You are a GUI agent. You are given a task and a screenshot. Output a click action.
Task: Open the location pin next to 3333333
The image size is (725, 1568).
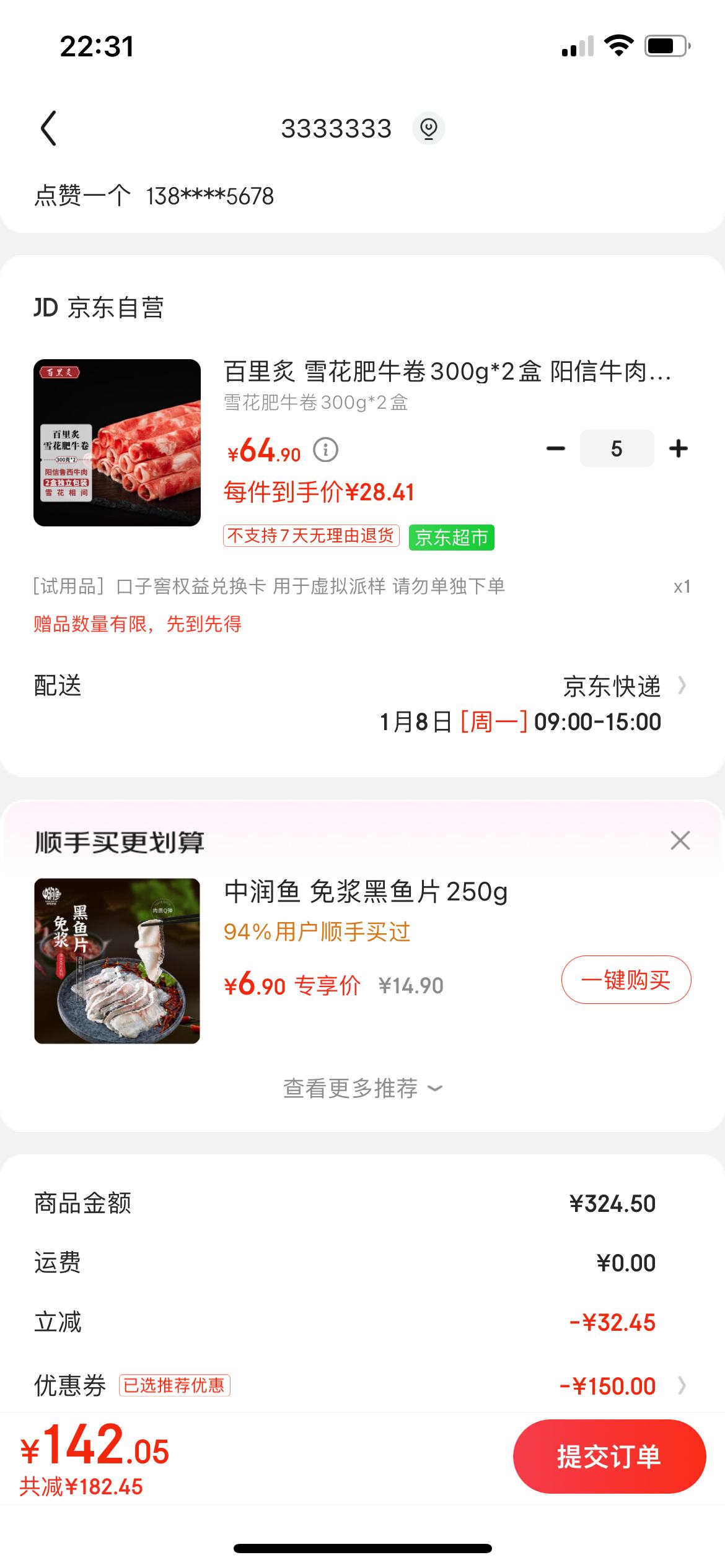[x=429, y=128]
